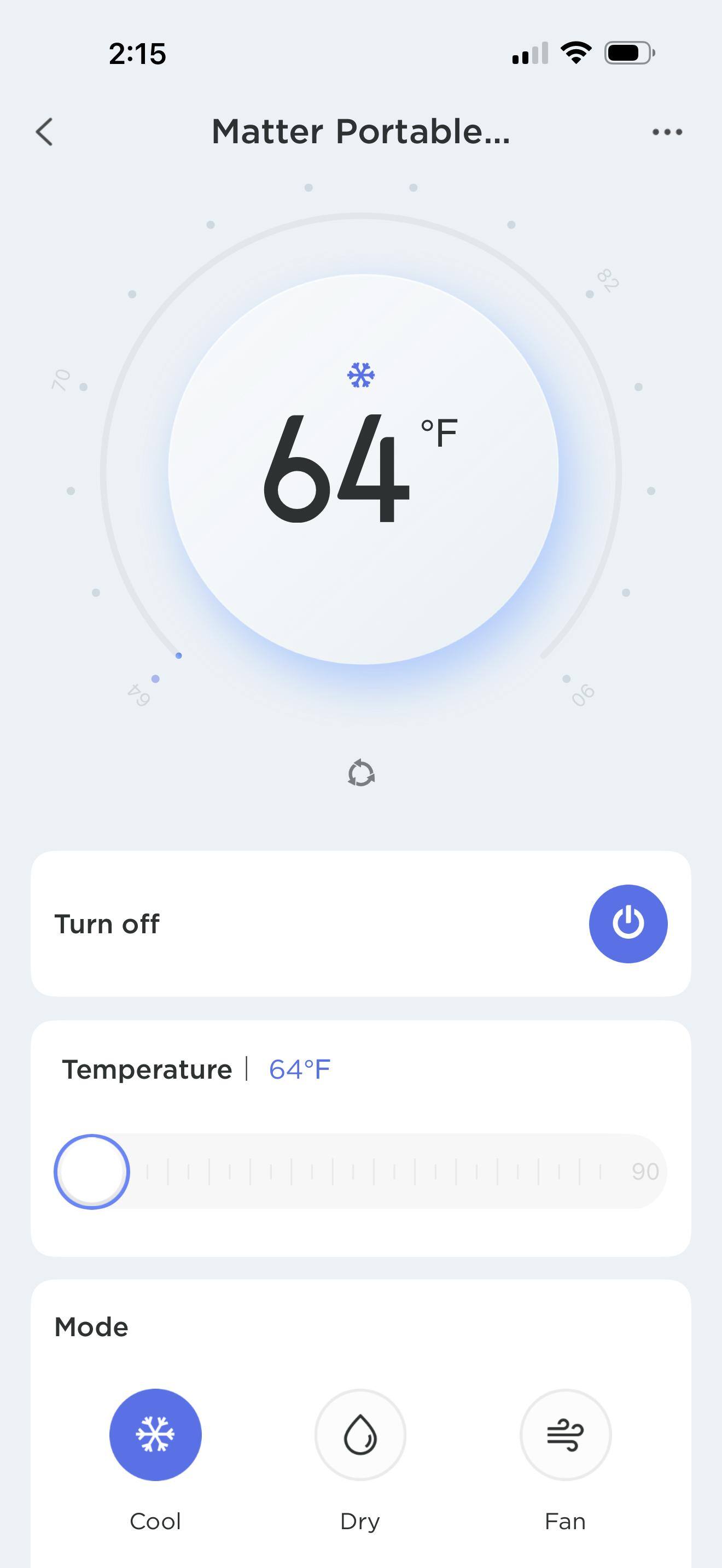722x1568 pixels.
Task: Turn off the air conditioner power button
Action: point(627,923)
